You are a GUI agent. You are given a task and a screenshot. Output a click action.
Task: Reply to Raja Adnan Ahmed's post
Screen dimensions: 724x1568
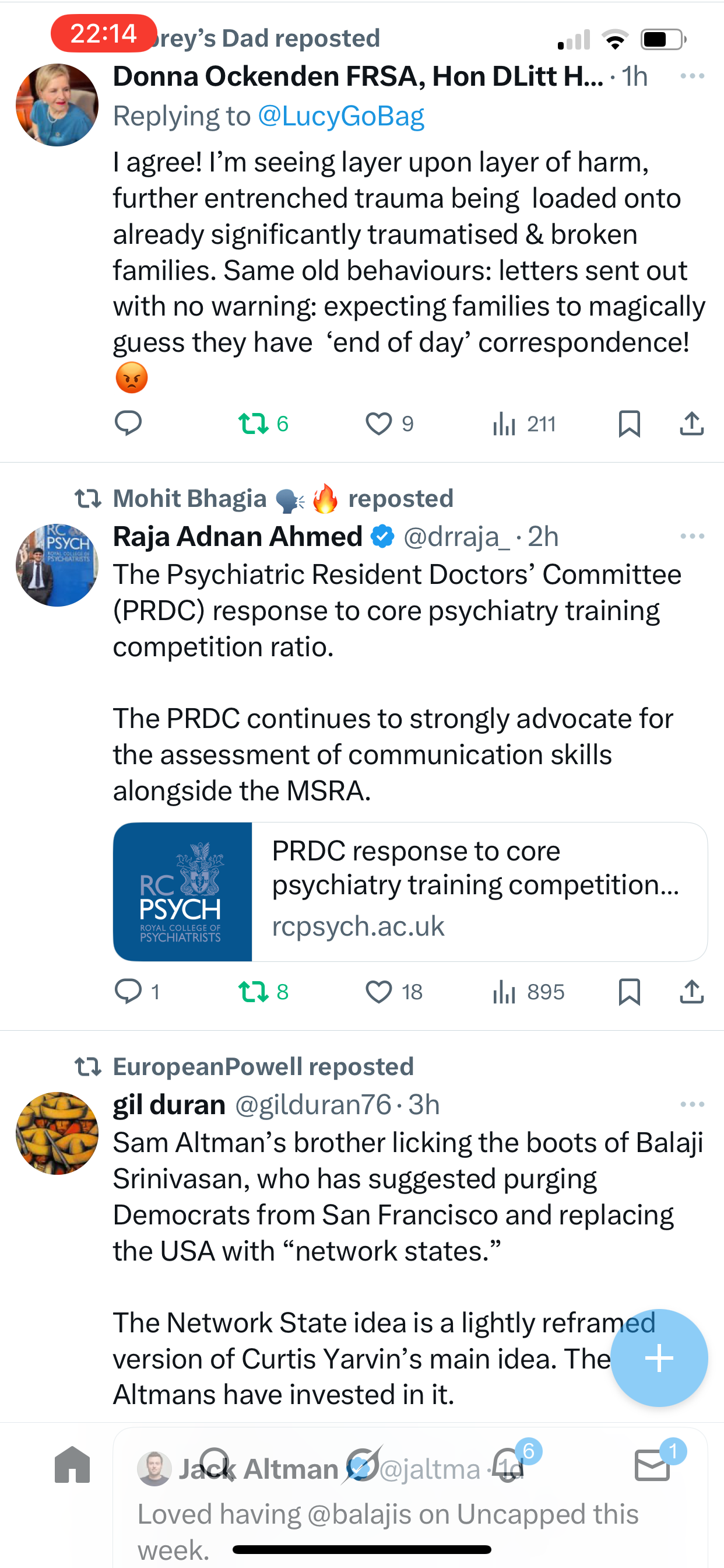(128, 992)
